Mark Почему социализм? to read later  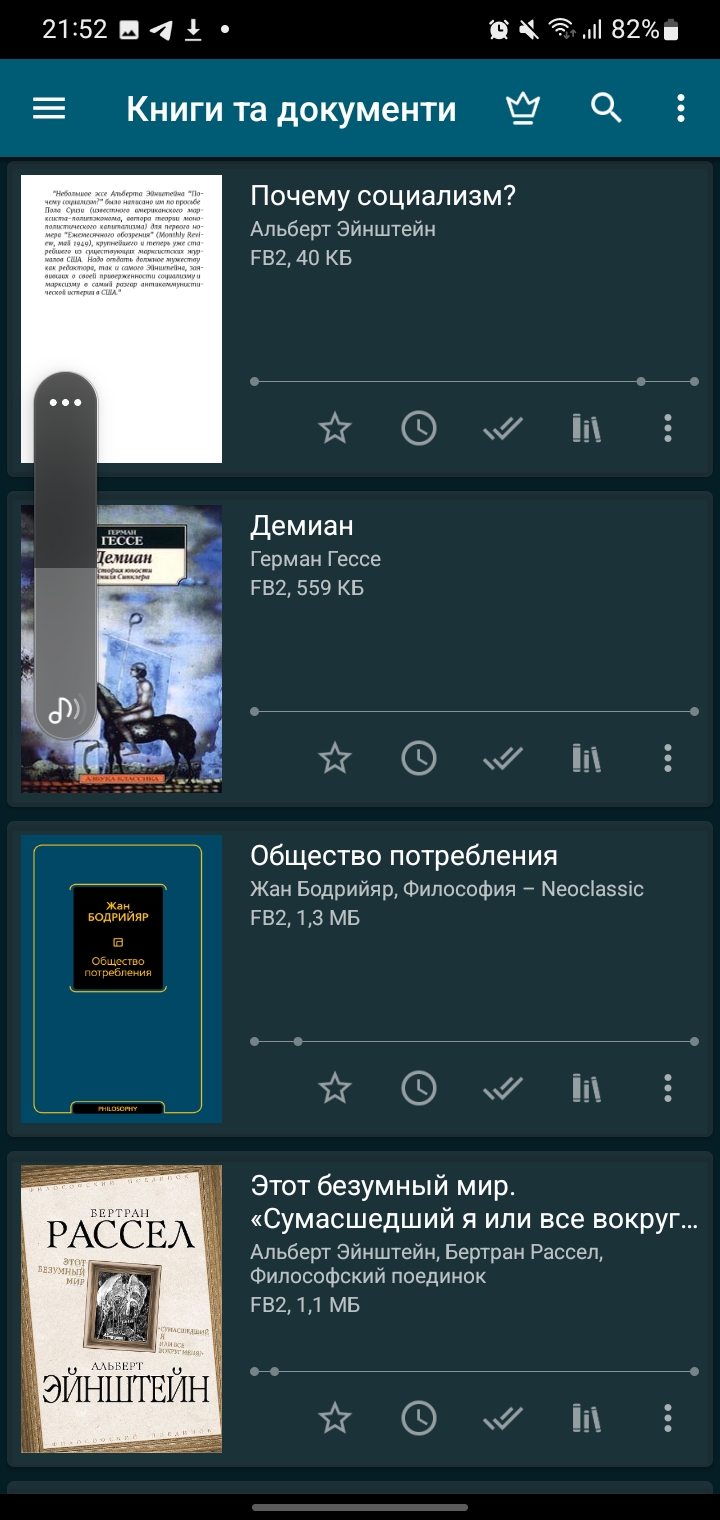click(418, 428)
